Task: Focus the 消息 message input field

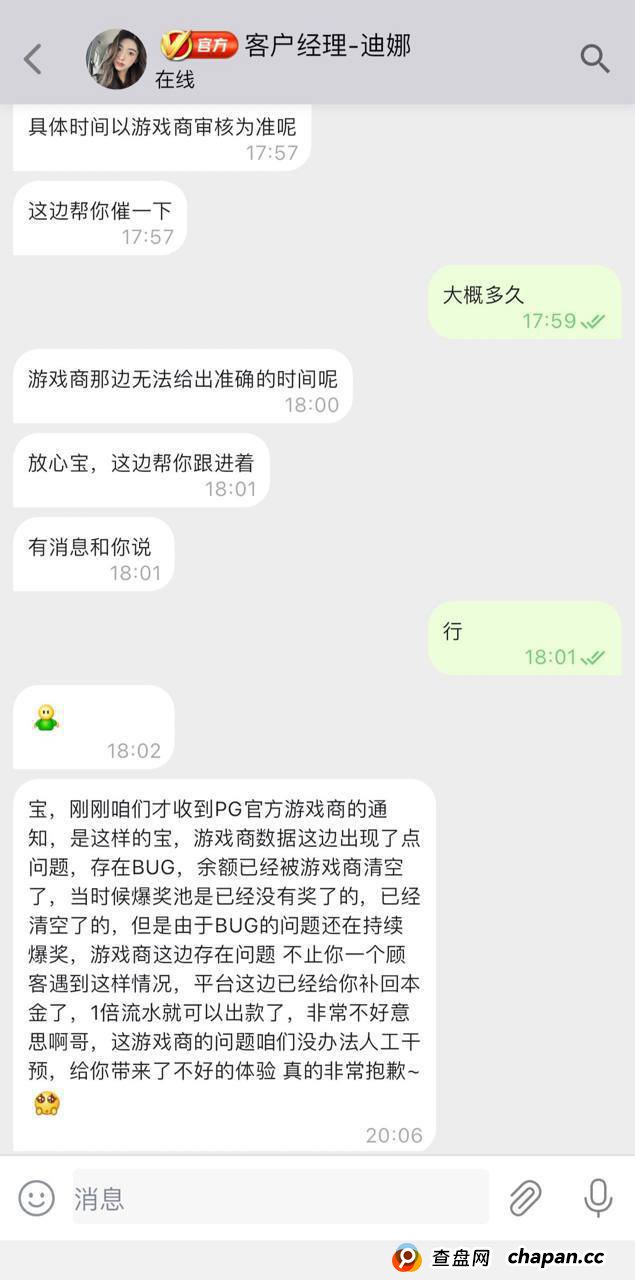Action: click(x=280, y=1197)
